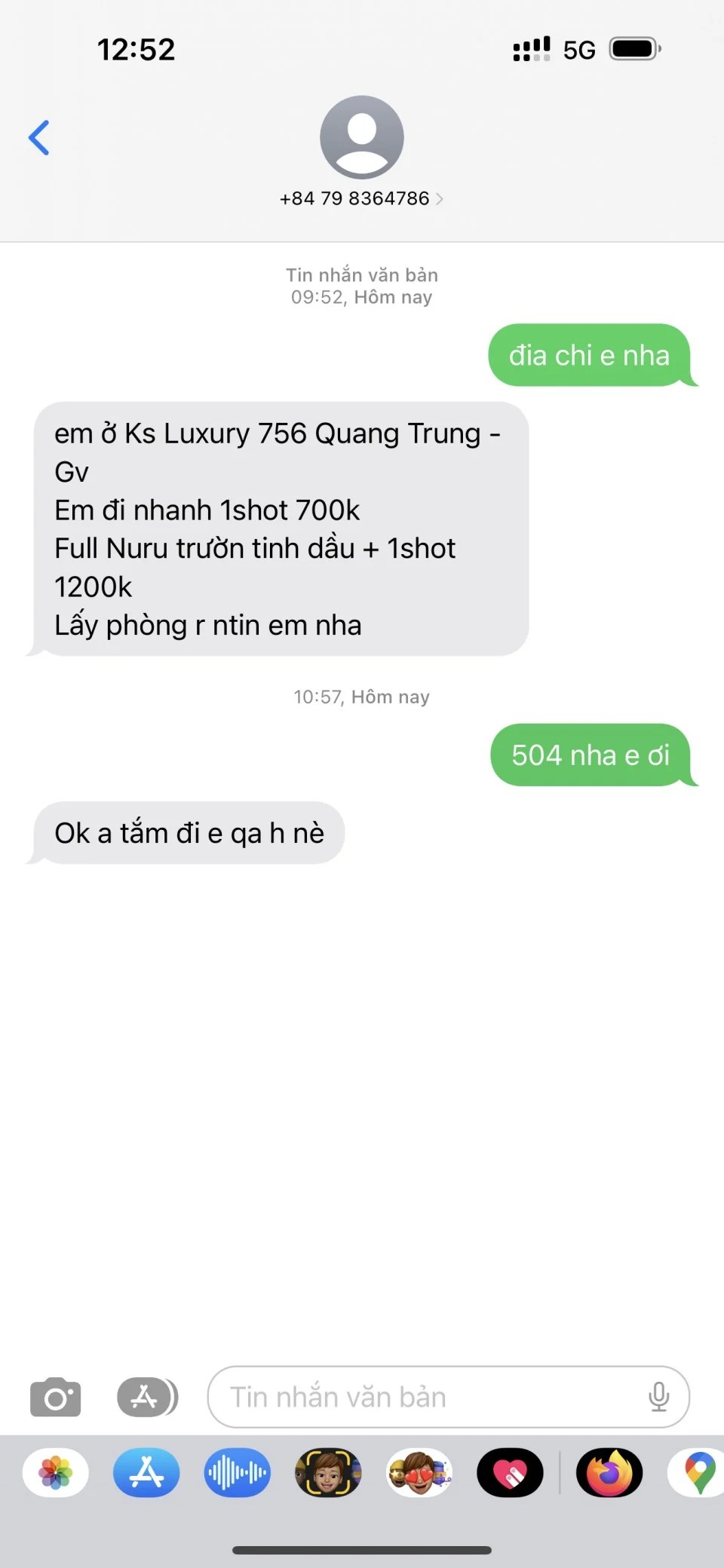Open the audio message waveform app
Screen dimensions: 724x1568
click(x=237, y=1472)
